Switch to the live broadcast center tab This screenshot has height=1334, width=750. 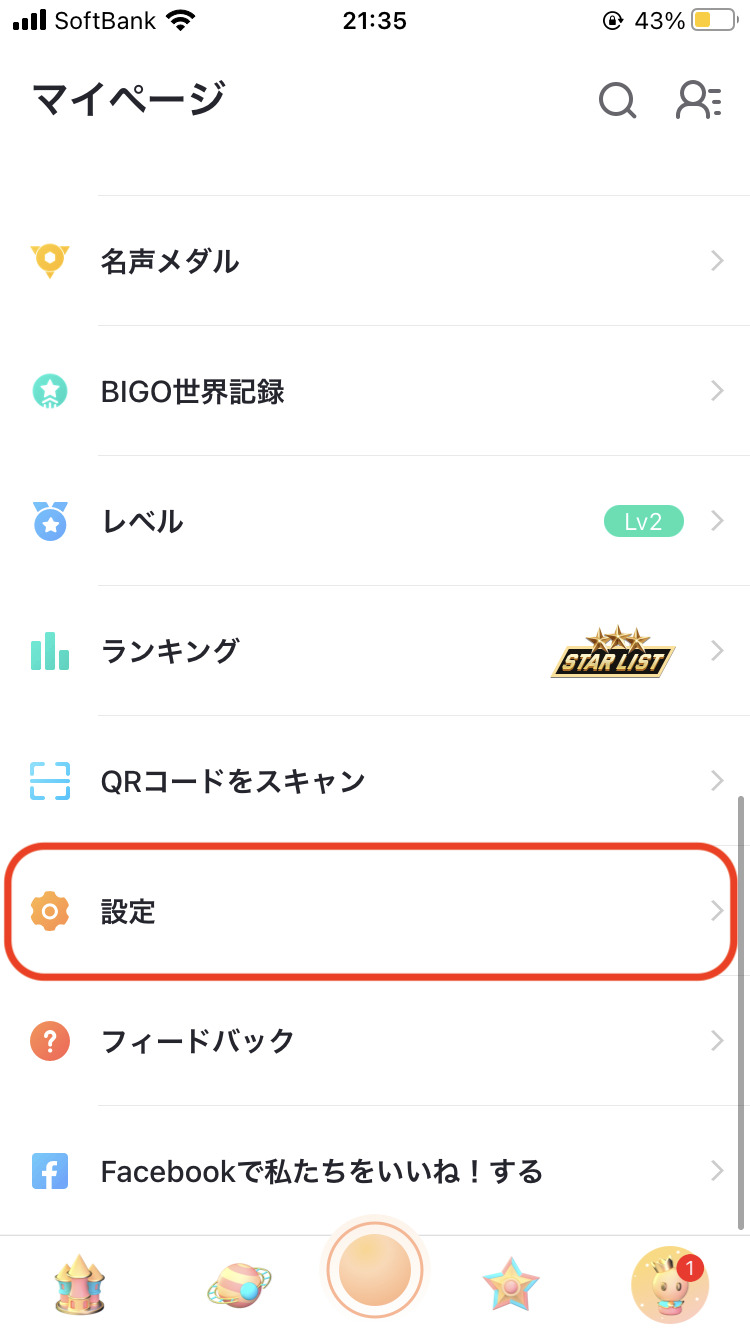(374, 1269)
